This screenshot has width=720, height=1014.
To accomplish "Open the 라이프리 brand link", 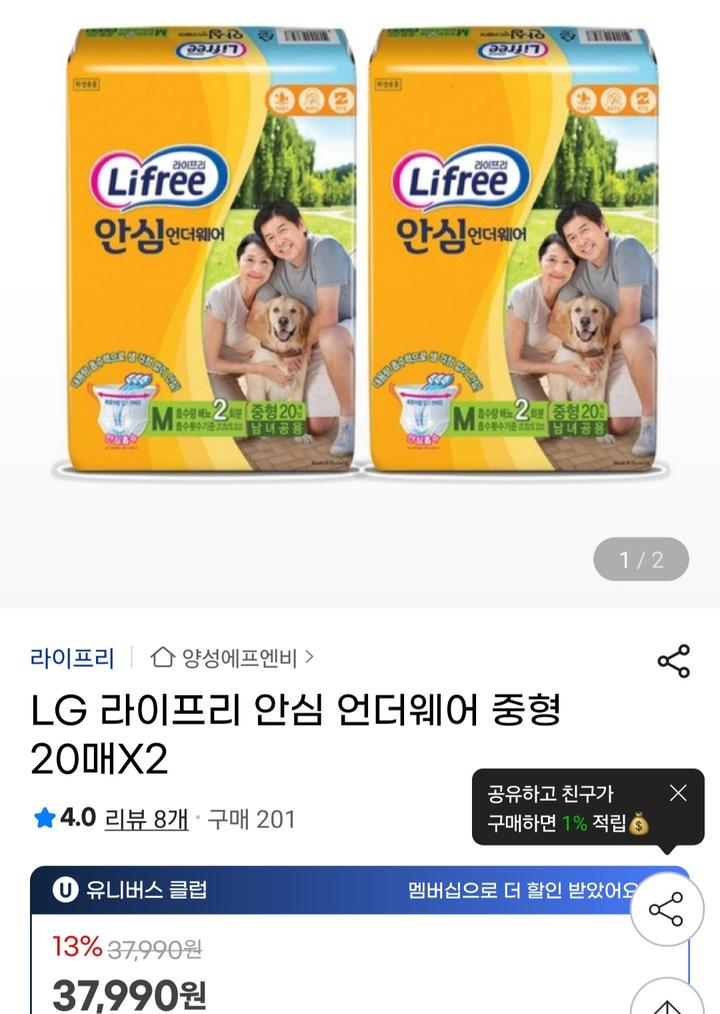I will pos(72,658).
